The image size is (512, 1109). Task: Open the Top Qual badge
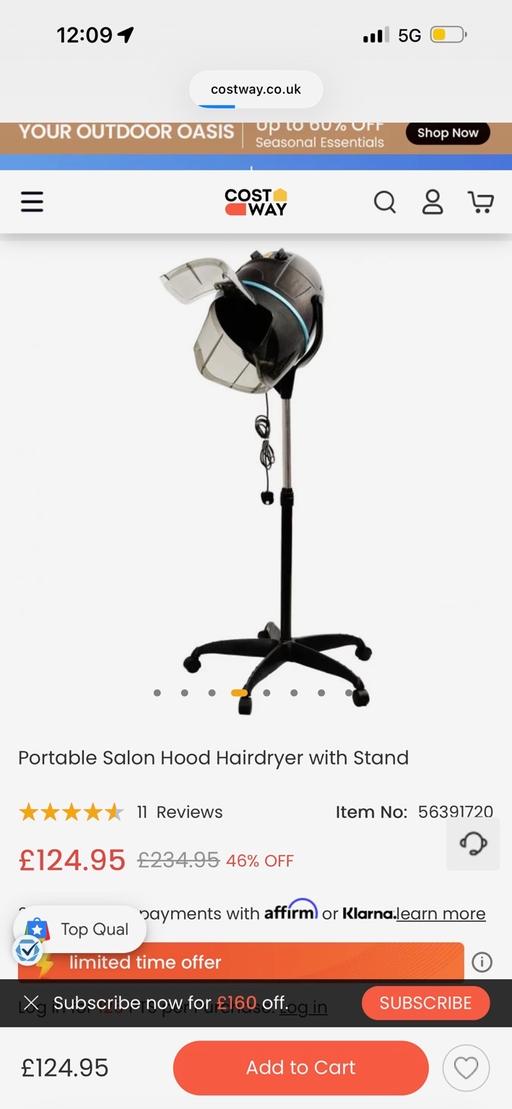[79, 929]
